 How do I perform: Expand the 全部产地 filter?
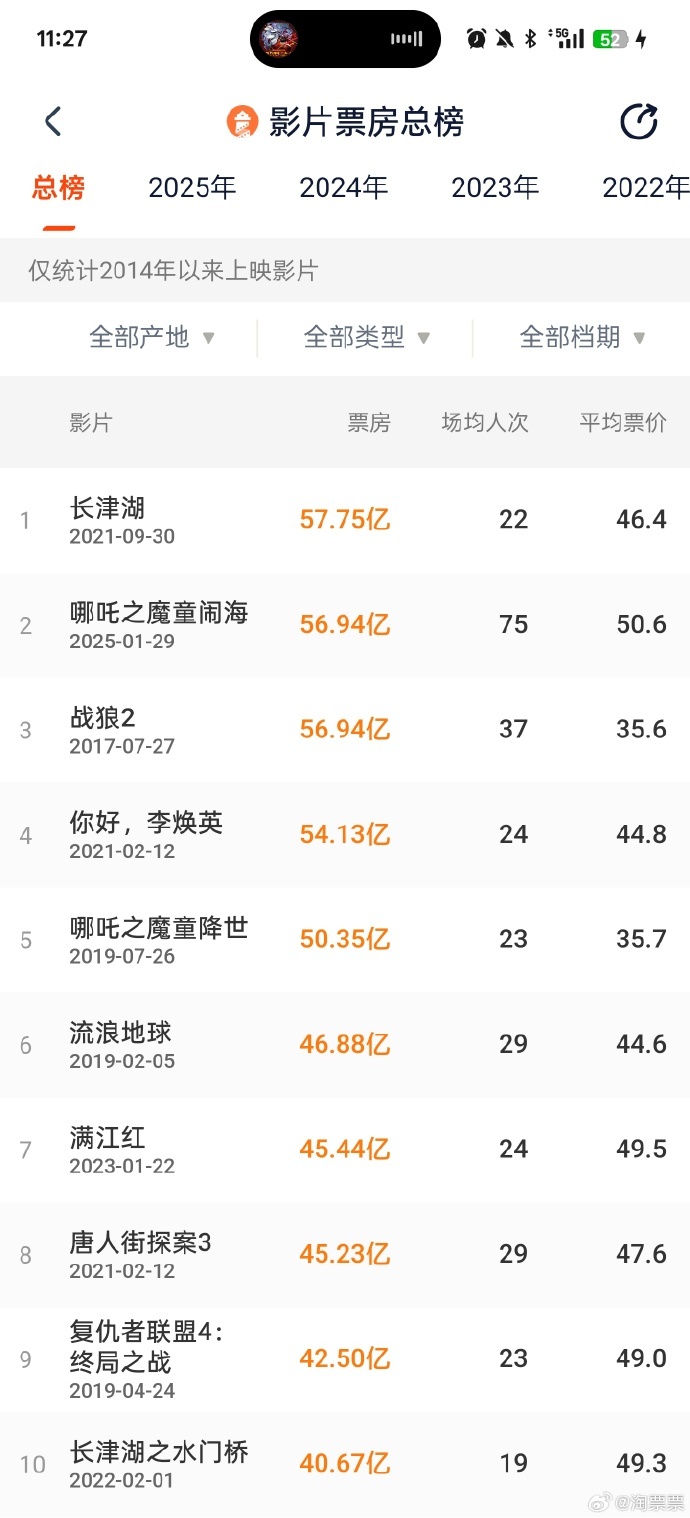pyautogui.click(x=152, y=338)
